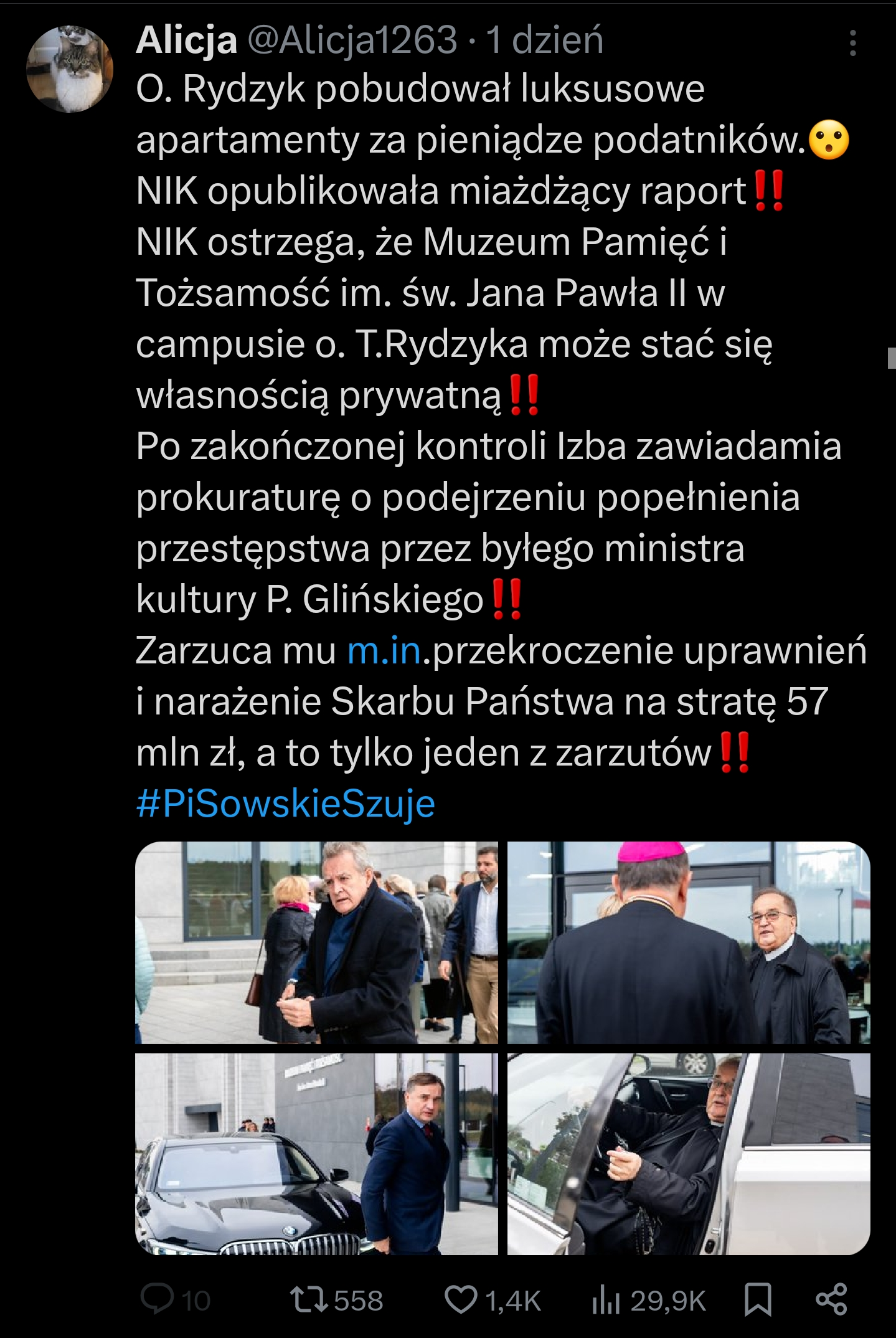Open the tweet's three-dot overflow menu
The image size is (896, 1338).
852,44
